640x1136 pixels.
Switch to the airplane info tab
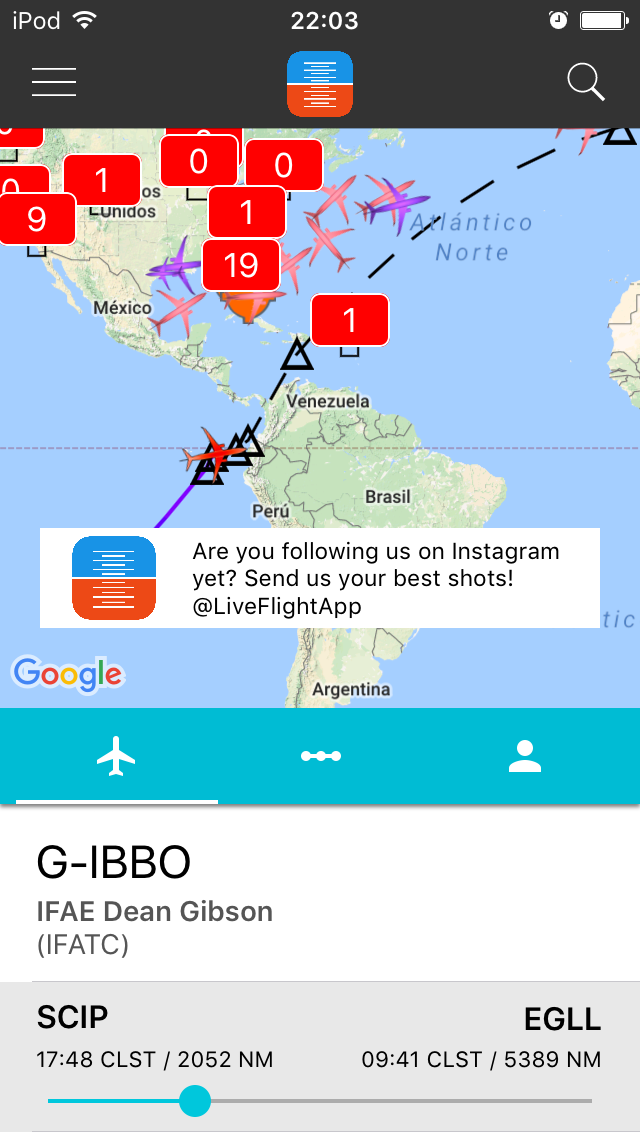pyautogui.click(x=117, y=756)
